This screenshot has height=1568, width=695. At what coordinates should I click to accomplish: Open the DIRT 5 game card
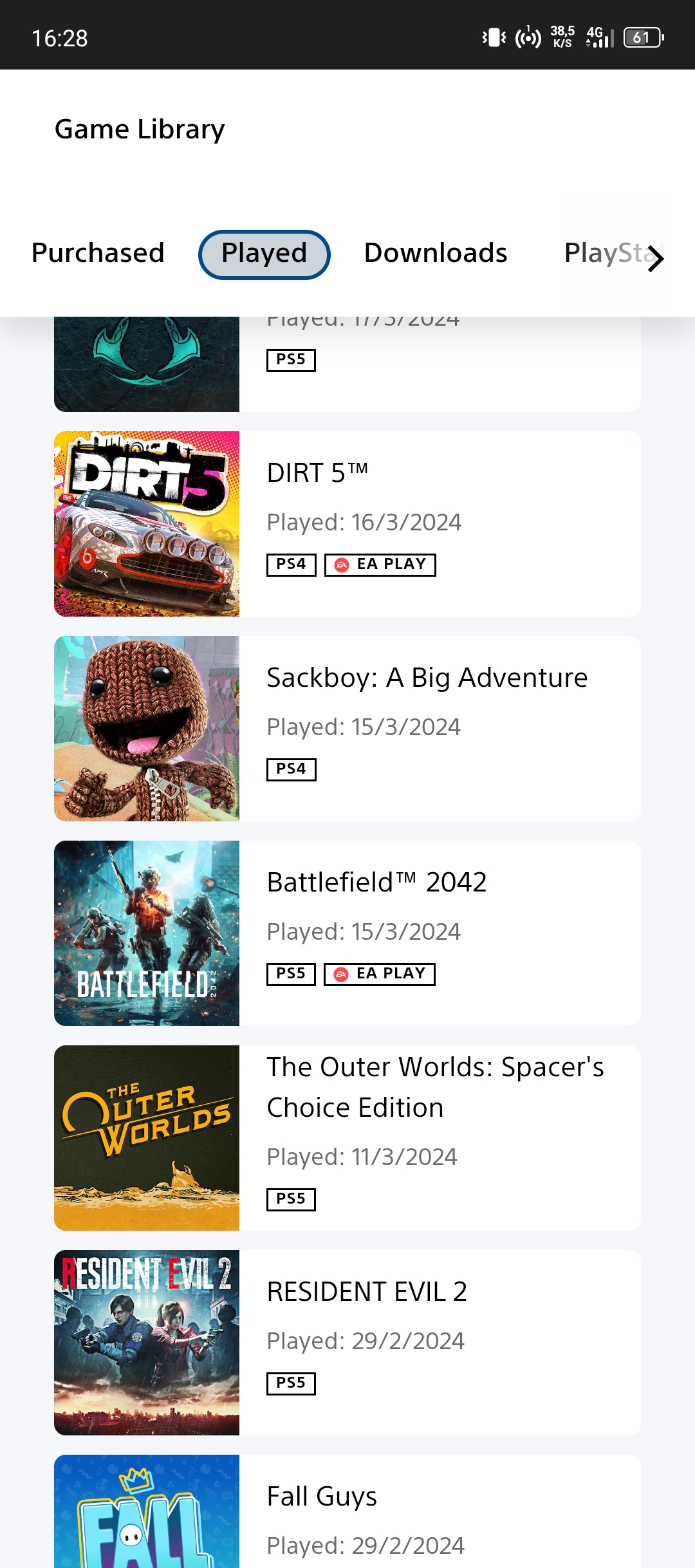pos(347,524)
